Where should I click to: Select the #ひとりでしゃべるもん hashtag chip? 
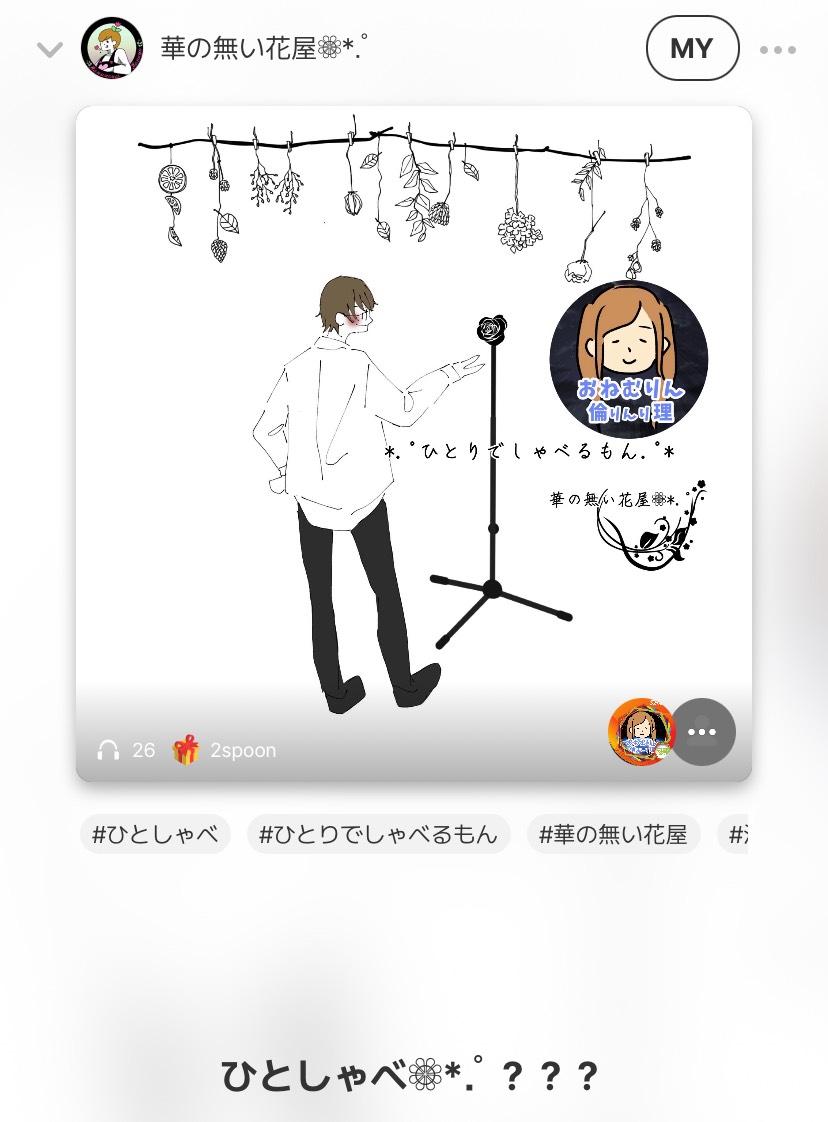[378, 835]
